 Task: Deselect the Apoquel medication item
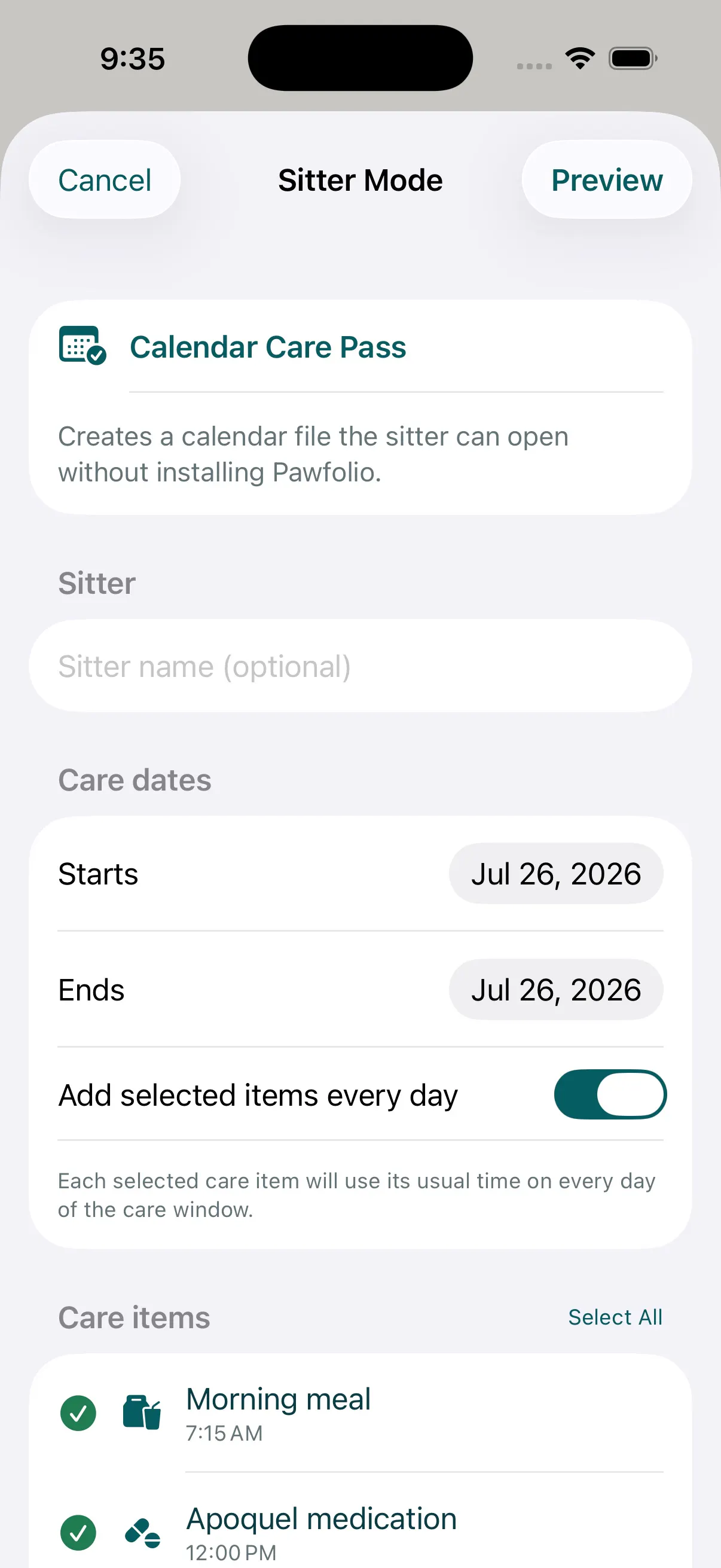[78, 1533]
